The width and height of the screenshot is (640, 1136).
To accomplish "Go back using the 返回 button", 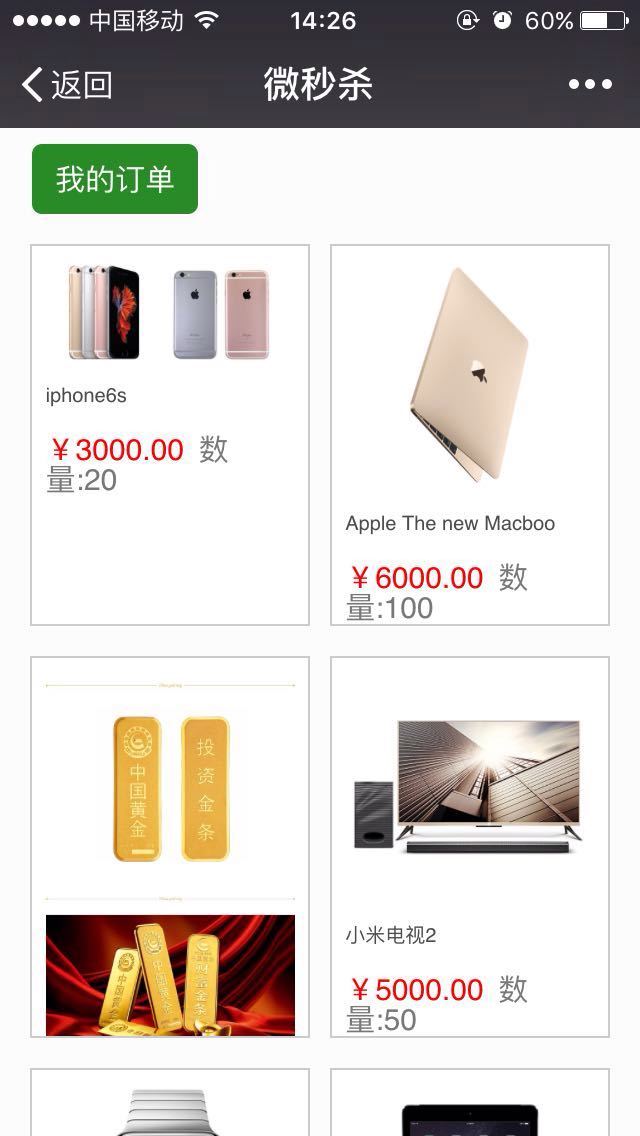I will coord(66,85).
